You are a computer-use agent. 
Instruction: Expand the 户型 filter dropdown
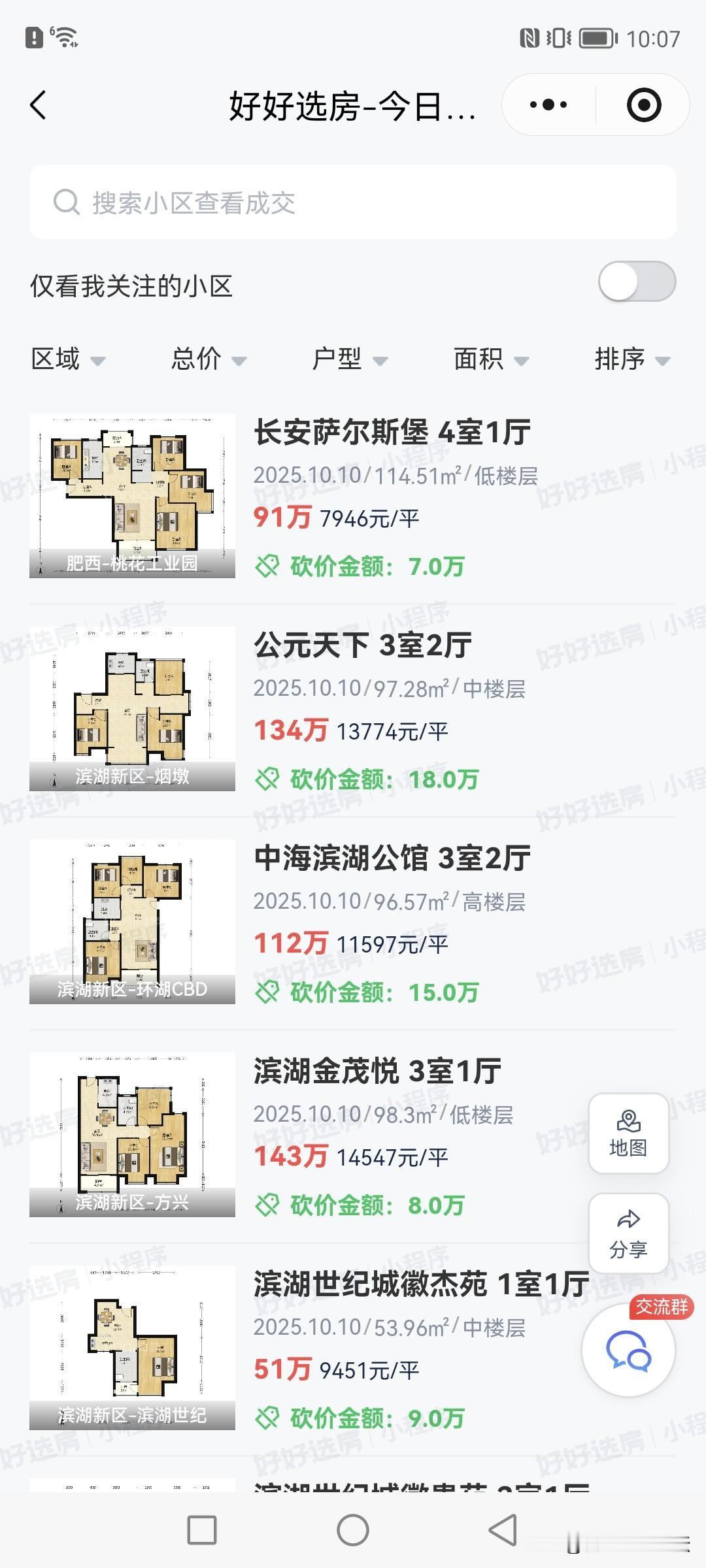[350, 359]
